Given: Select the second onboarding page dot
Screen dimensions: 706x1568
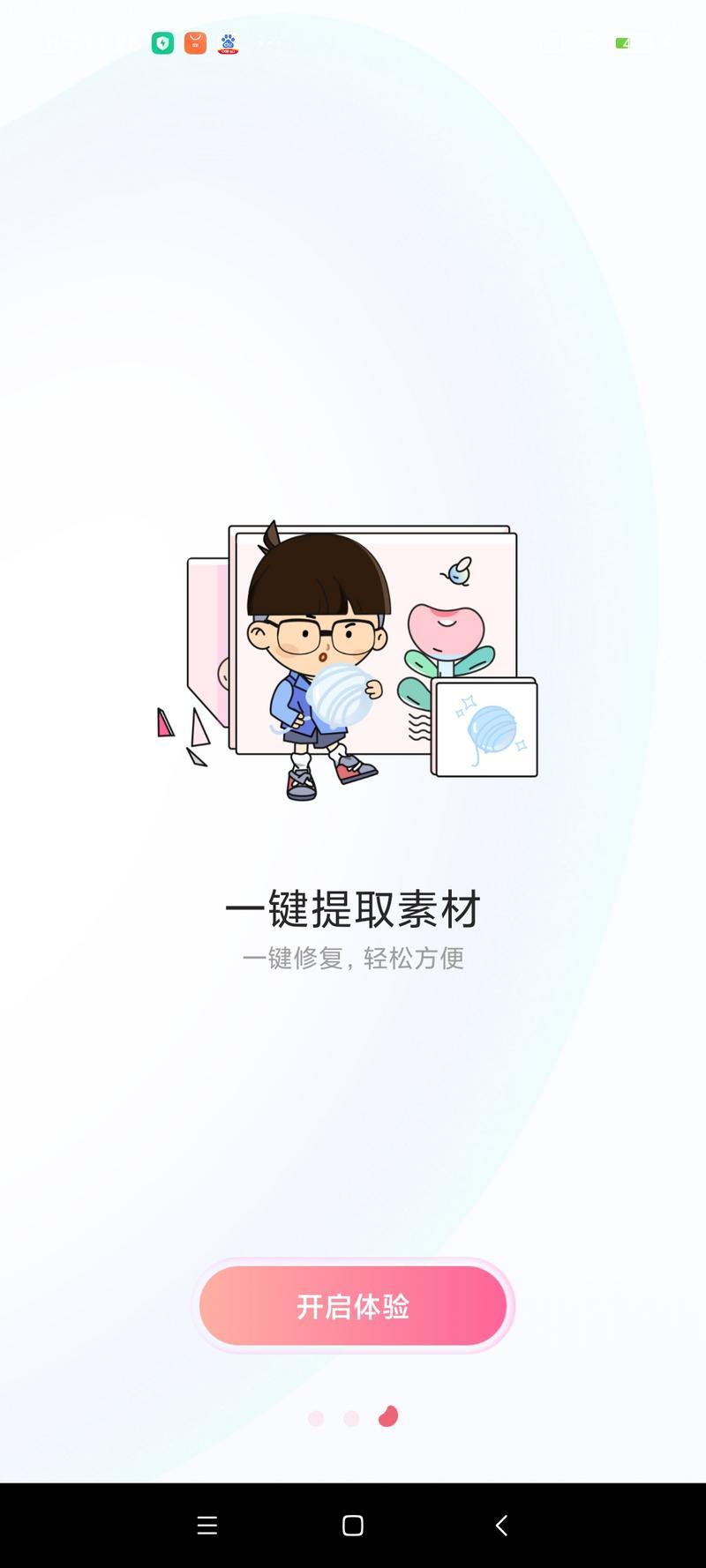Looking at the screenshot, I should pyautogui.click(x=351, y=1418).
